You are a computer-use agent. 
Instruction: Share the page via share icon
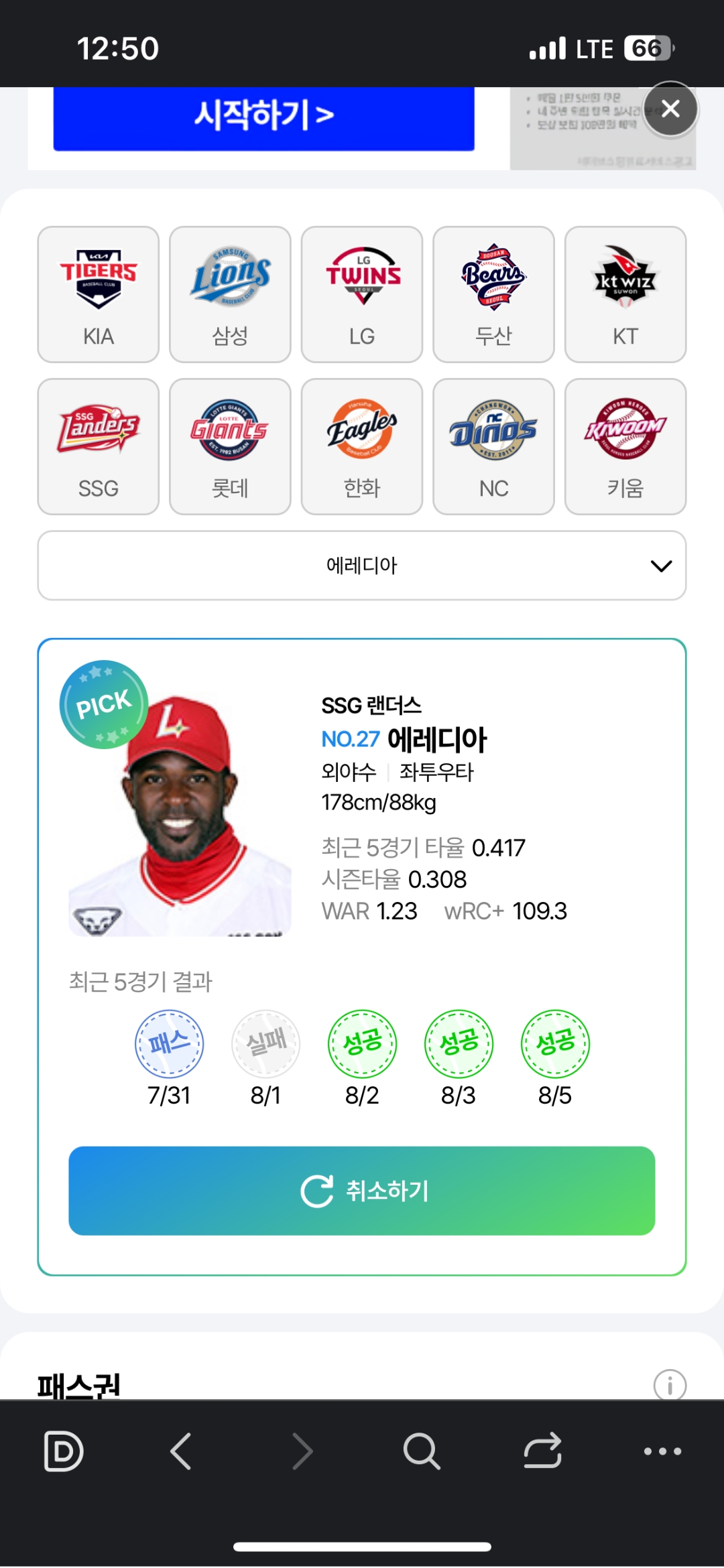542,1451
